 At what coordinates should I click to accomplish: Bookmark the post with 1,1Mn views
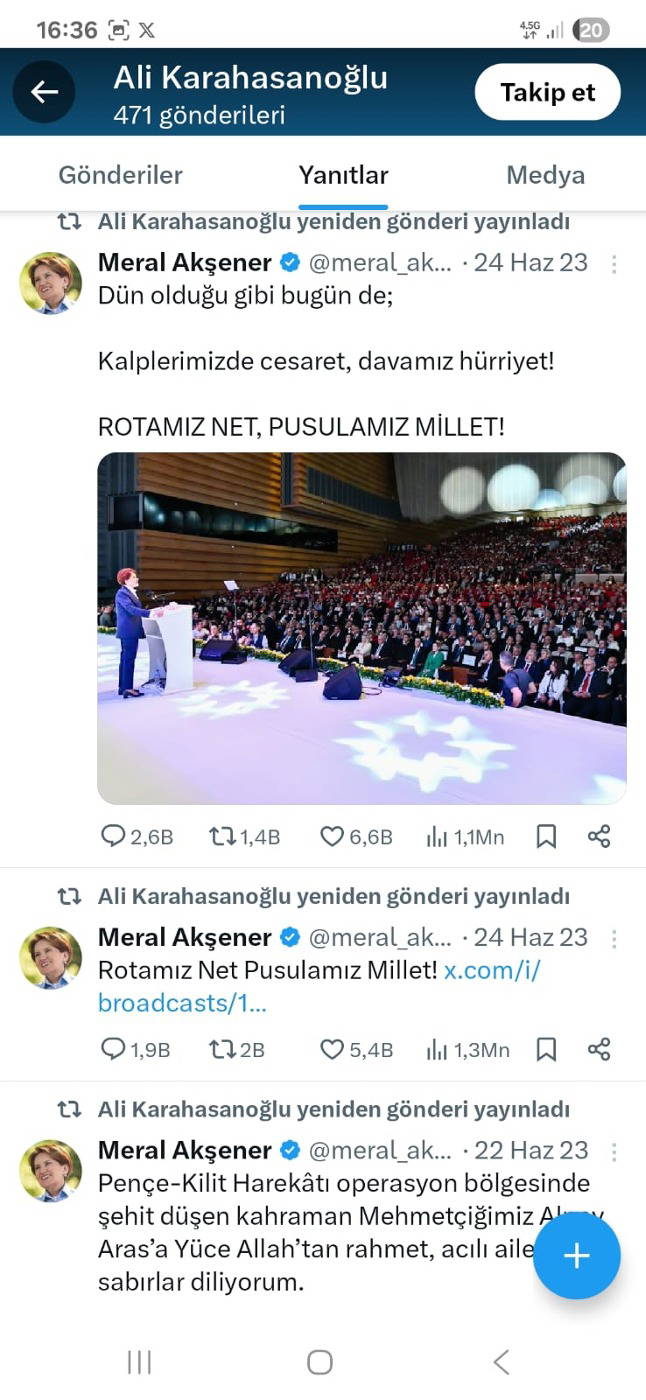(546, 837)
